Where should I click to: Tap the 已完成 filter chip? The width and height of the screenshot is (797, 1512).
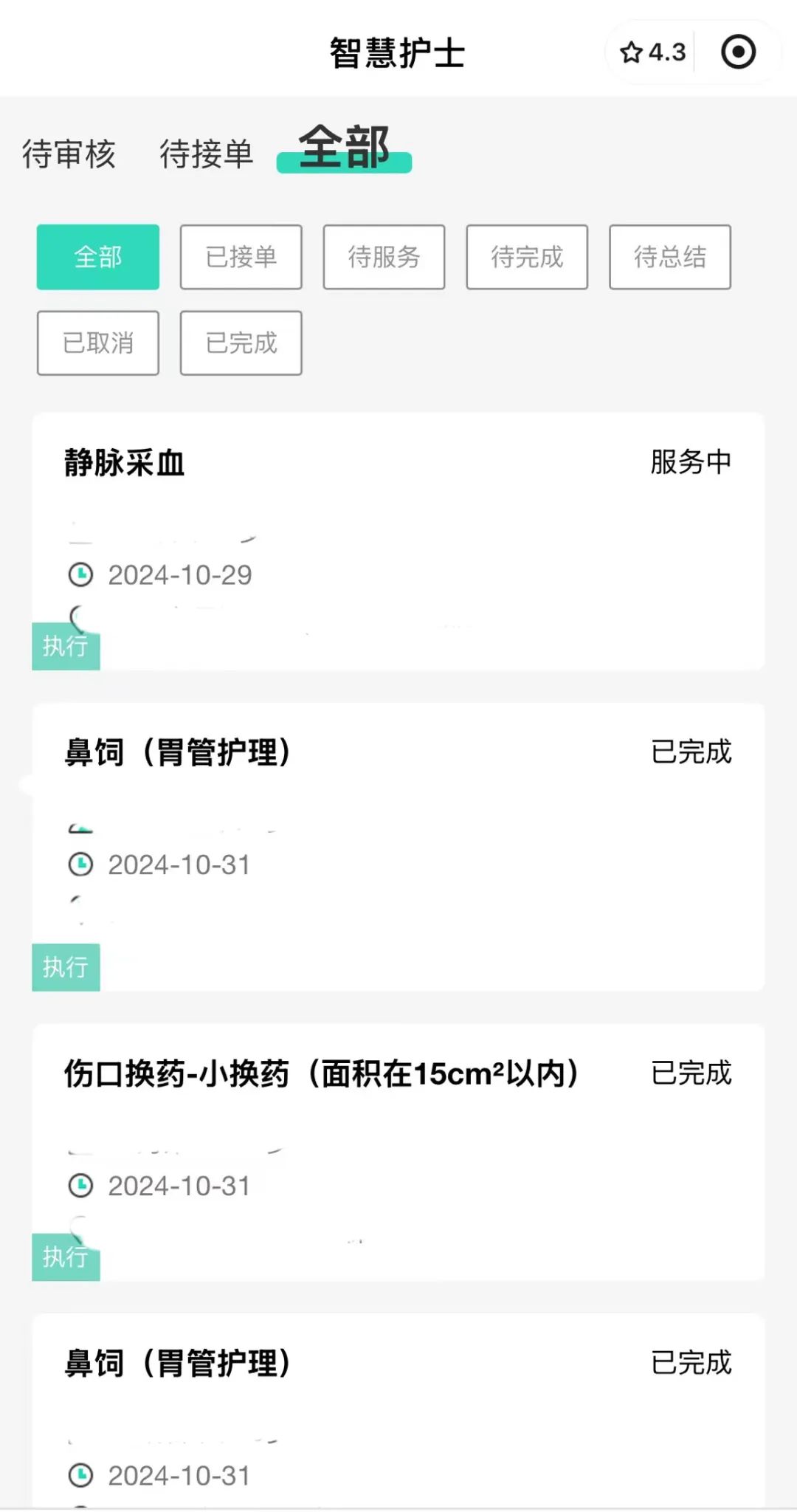coord(241,343)
